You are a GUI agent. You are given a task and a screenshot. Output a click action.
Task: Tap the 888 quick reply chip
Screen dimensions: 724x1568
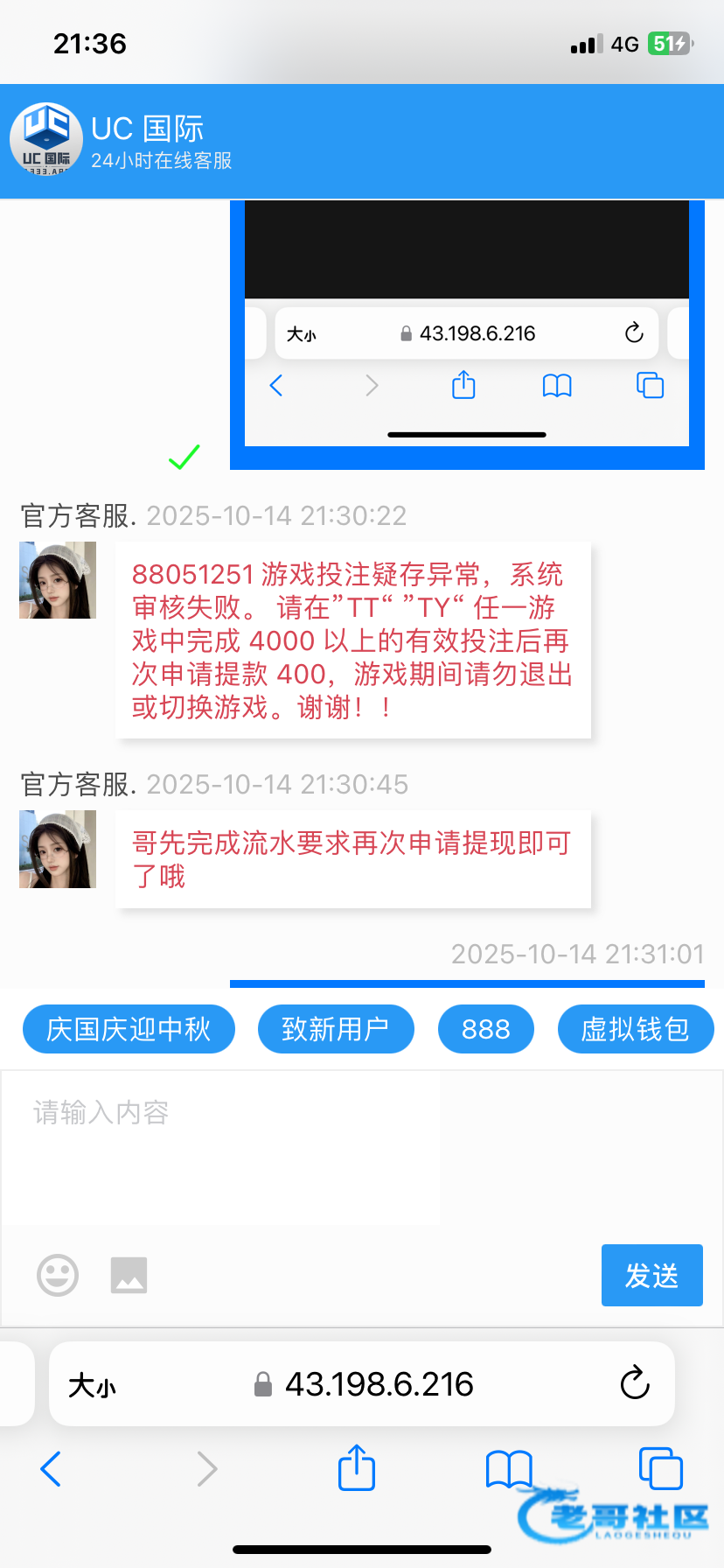click(x=485, y=1029)
